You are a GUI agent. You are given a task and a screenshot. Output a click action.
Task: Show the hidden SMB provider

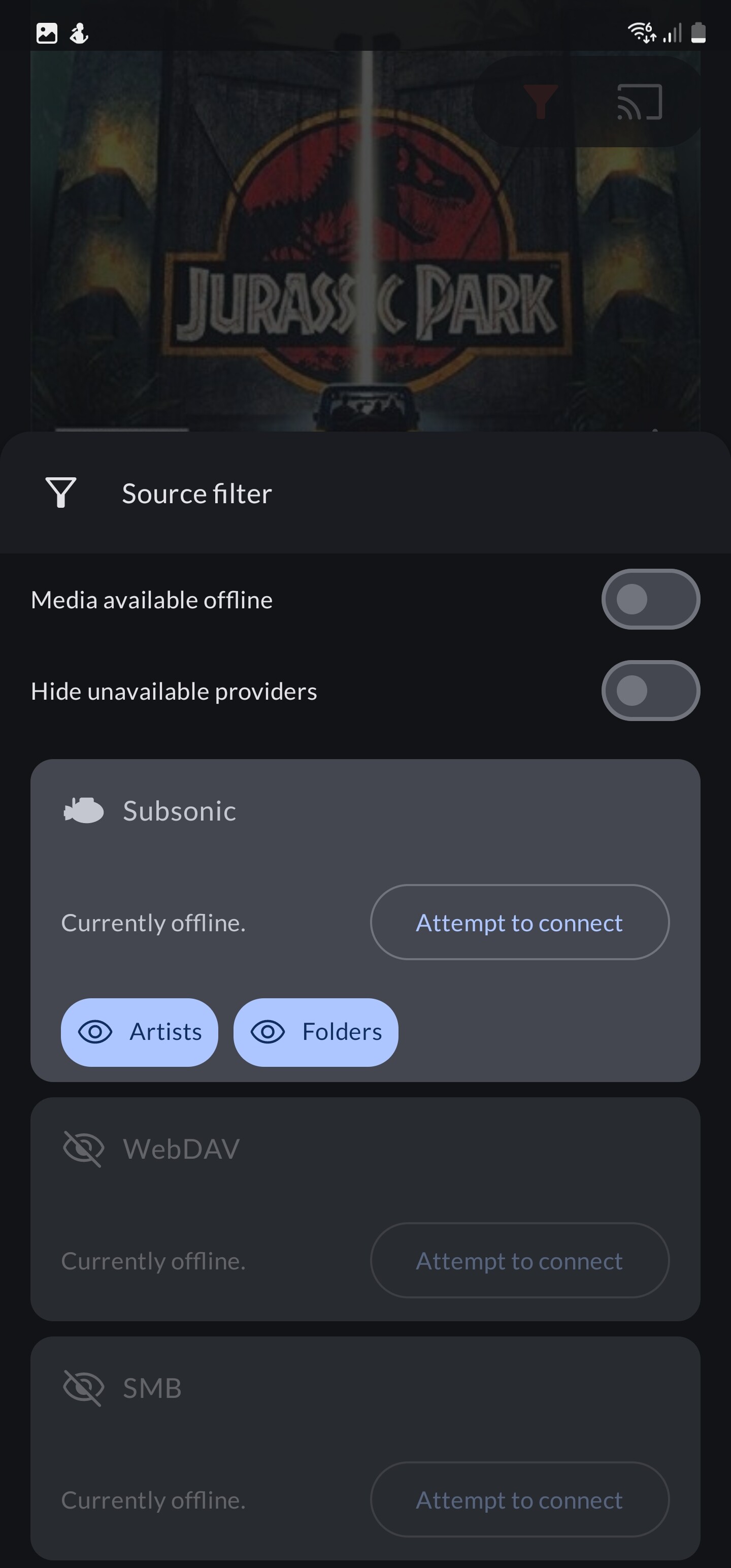(x=83, y=1388)
